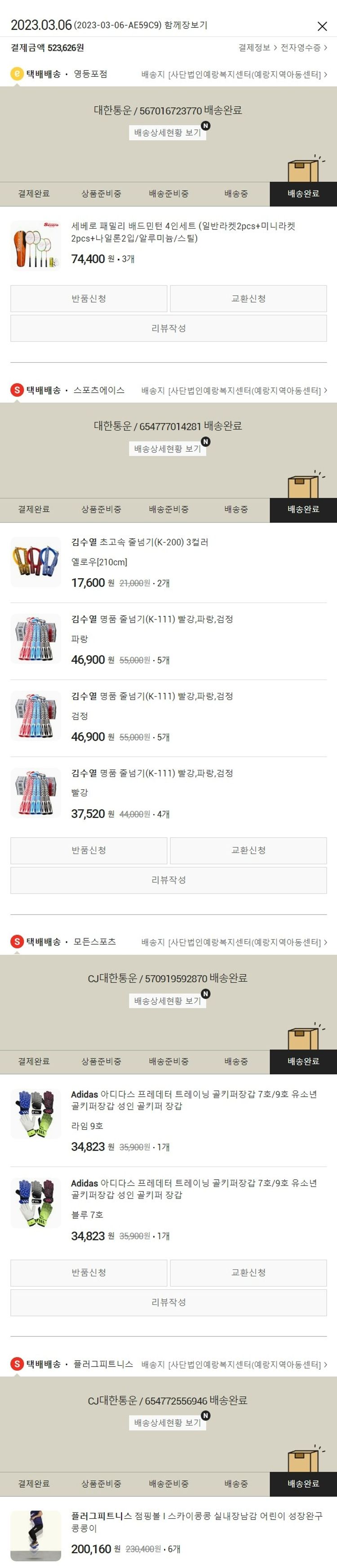Request exchange for 세베로 badminton set
The width and height of the screenshot is (337, 1568).
[x=248, y=299]
